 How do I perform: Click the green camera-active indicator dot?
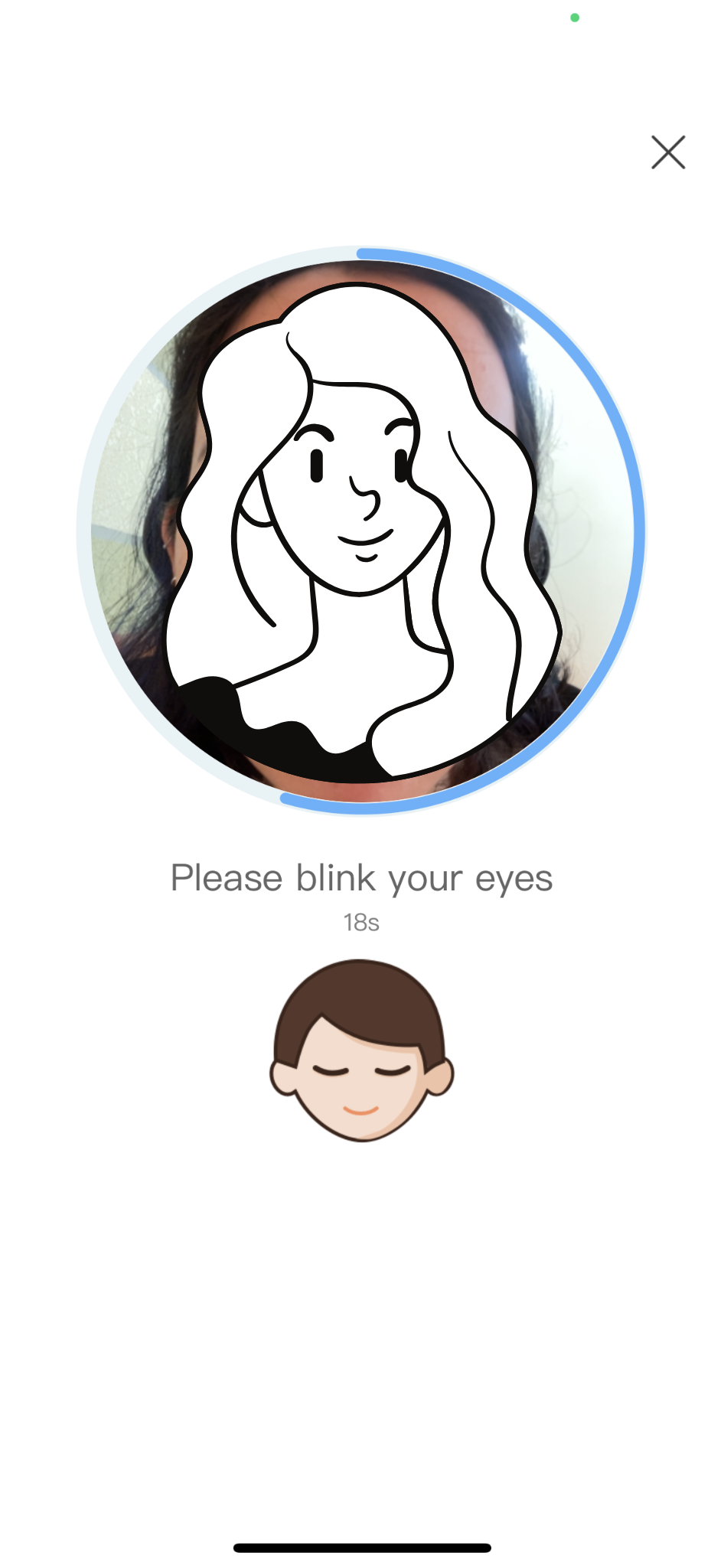click(x=576, y=16)
